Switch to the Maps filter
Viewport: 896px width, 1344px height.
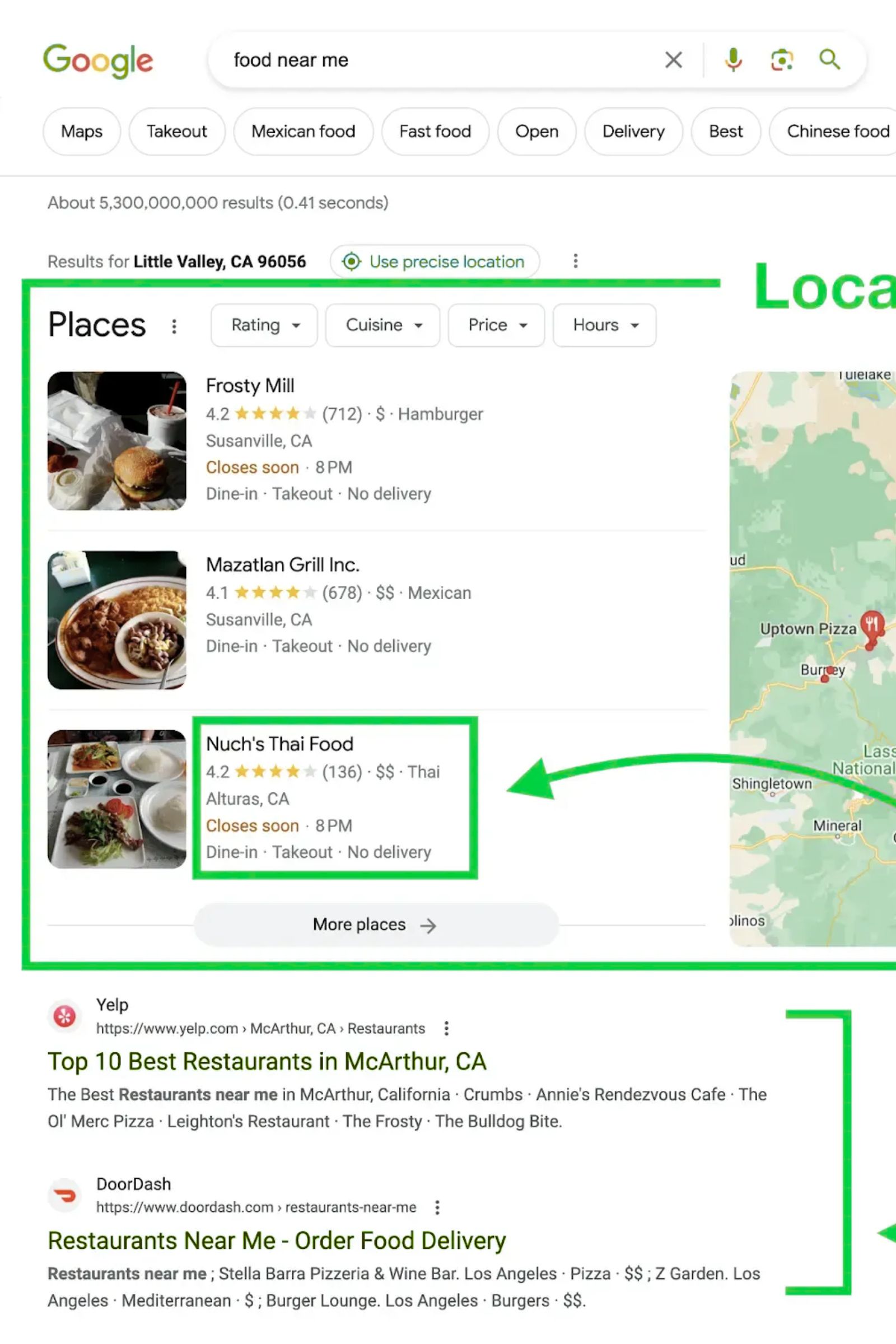82,132
